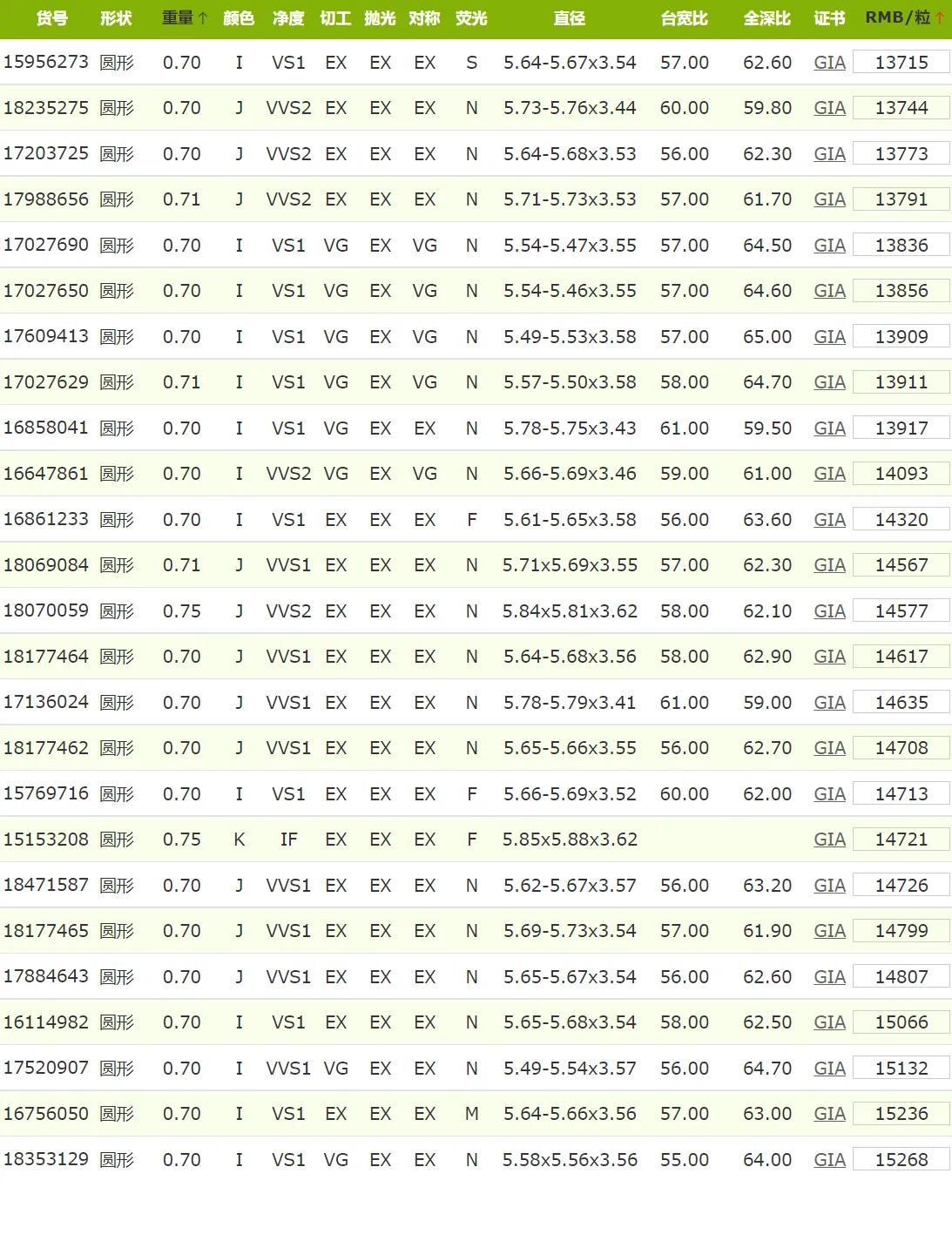View GIA link for item 16756050

click(x=829, y=1114)
